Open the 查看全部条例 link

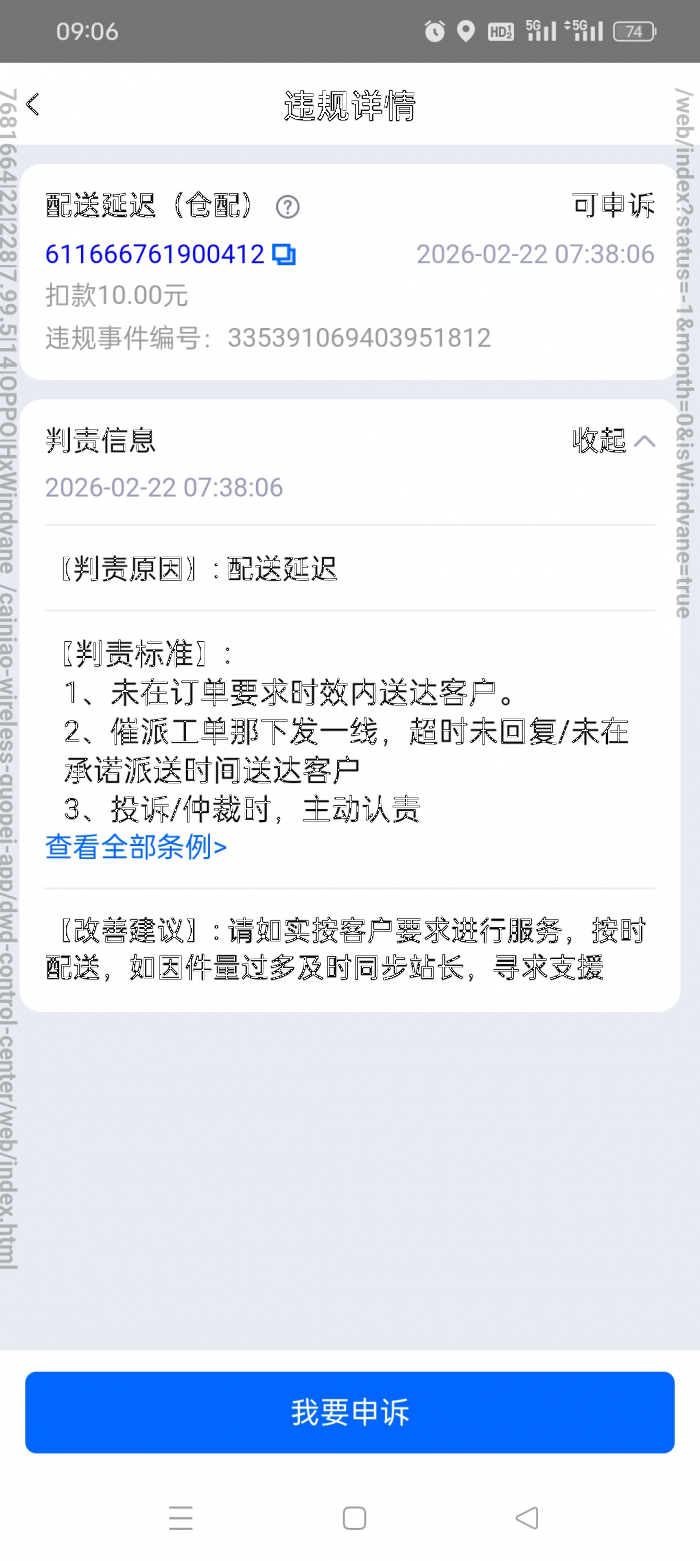click(x=136, y=847)
